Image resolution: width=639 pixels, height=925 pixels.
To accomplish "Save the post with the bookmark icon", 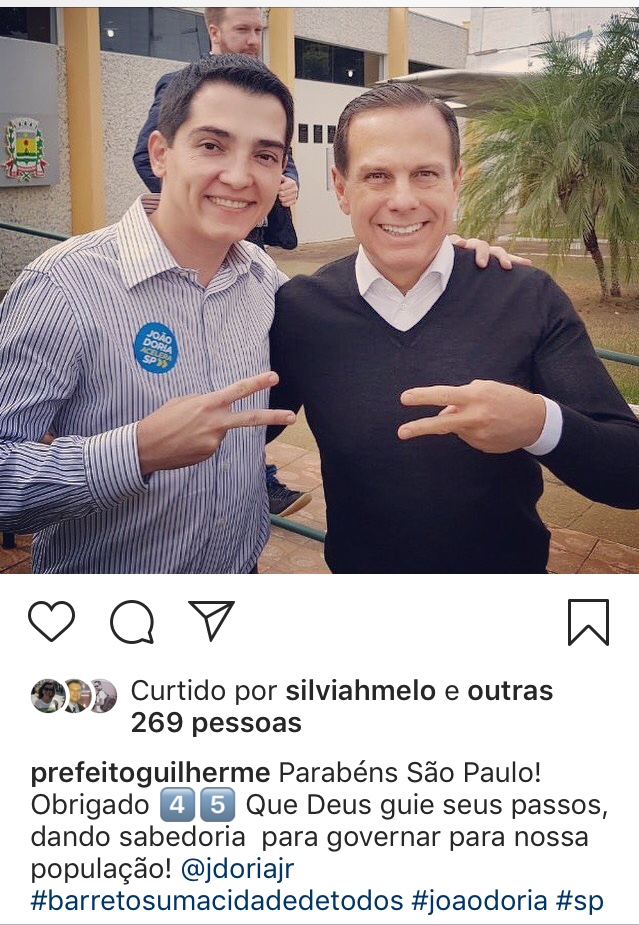I will pos(588,622).
